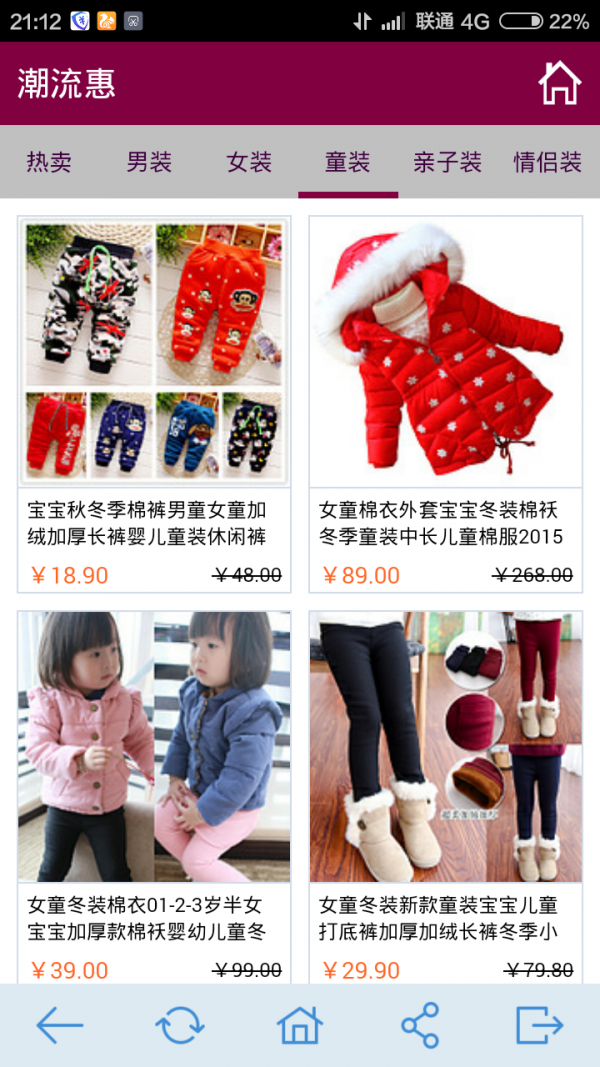Image resolution: width=600 pixels, height=1067 pixels.
Task: Switch to the 女装 tab
Action: 249,162
